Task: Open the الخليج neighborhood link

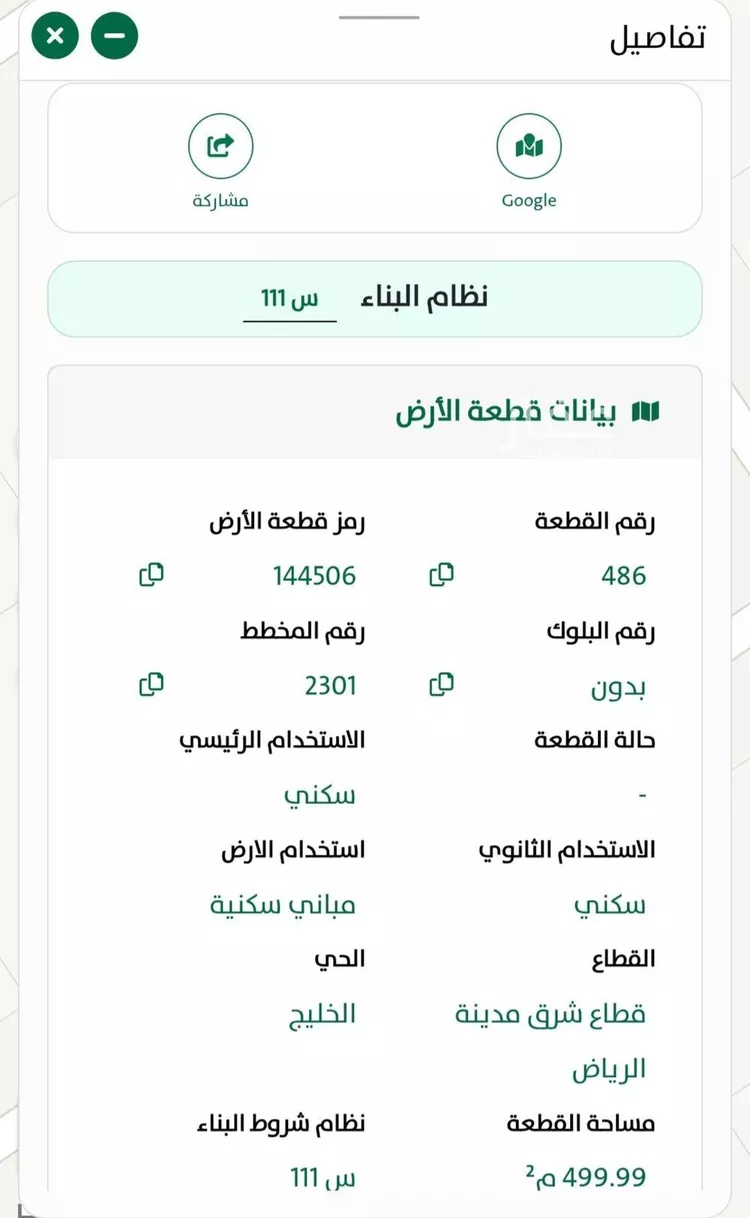Action: [319, 1013]
